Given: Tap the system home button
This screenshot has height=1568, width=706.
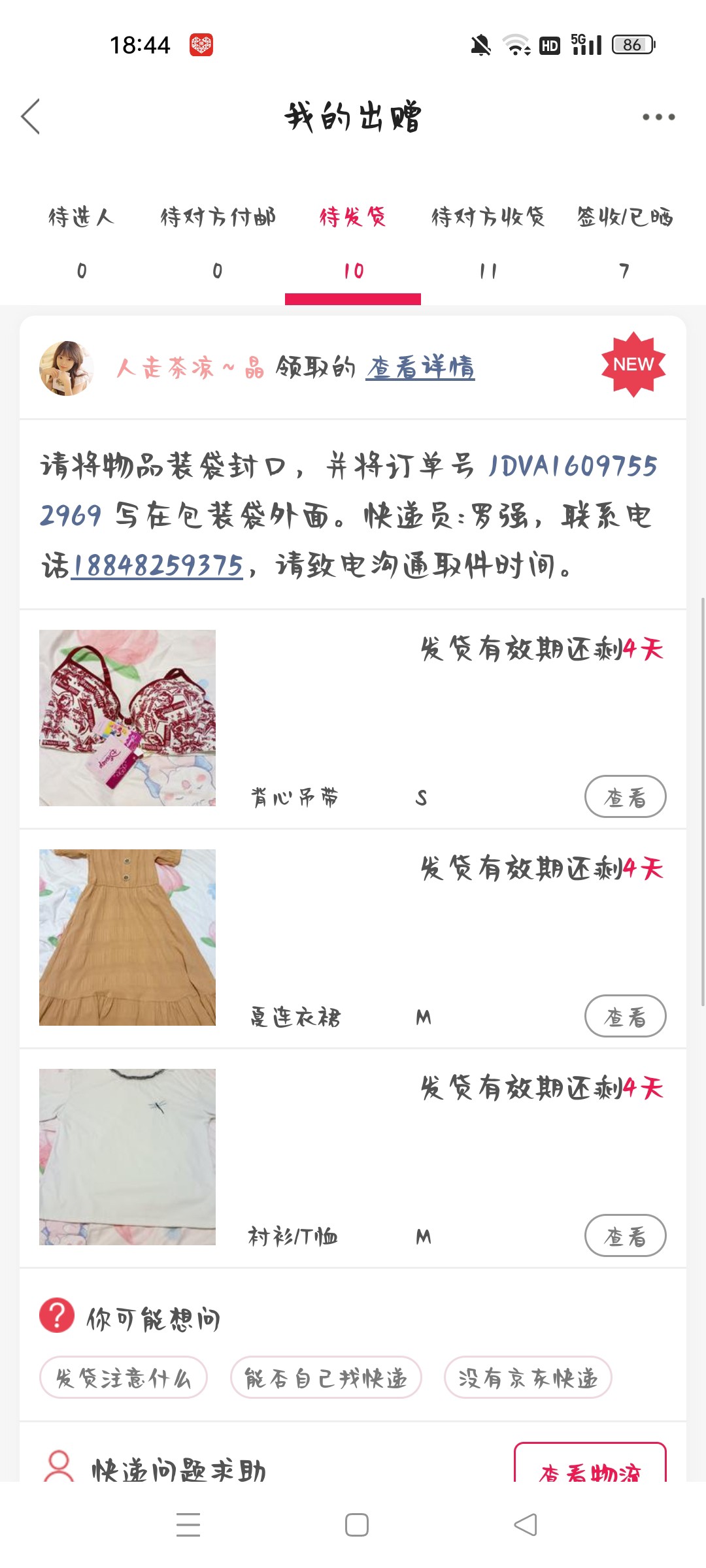Looking at the screenshot, I should pyautogui.click(x=356, y=1525).
